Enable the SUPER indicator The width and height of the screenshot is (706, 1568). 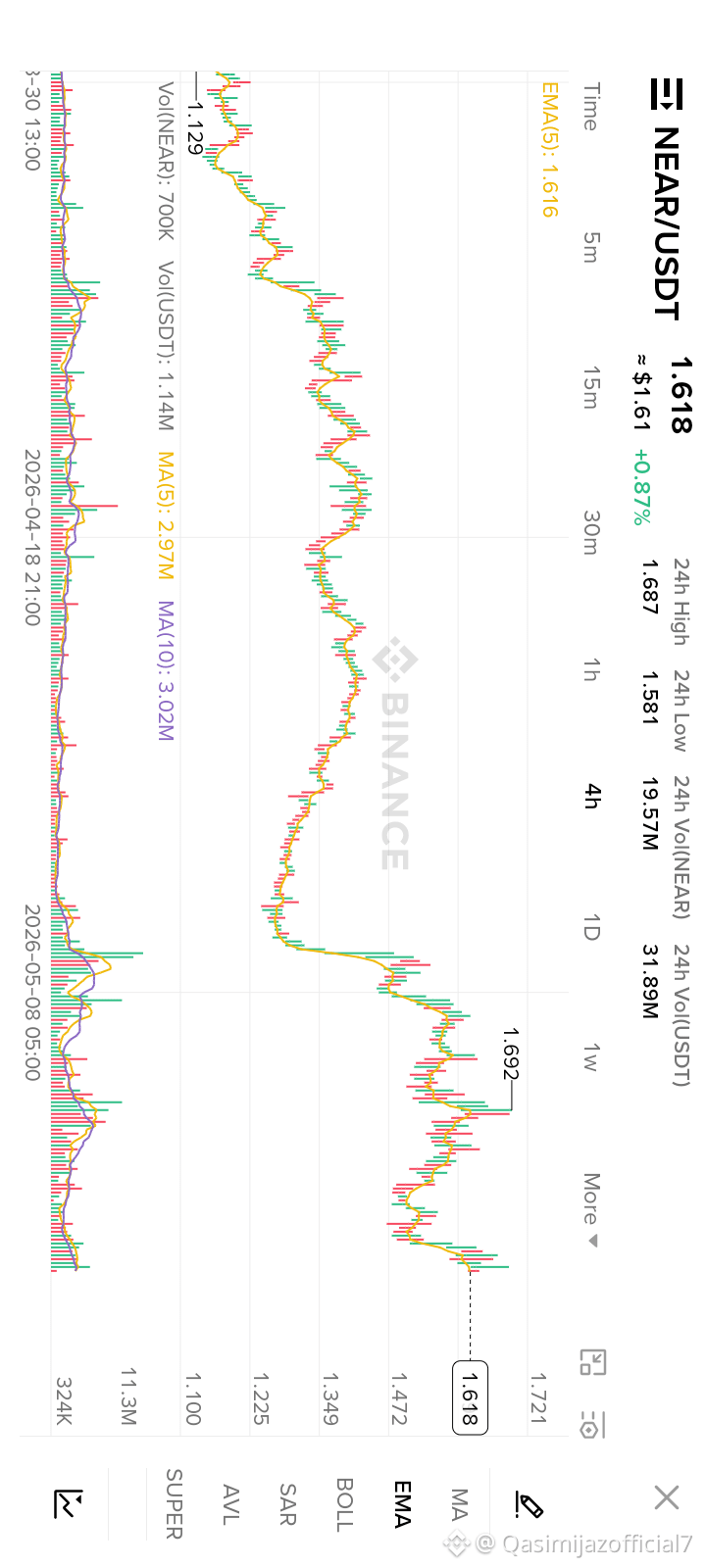pos(174,1504)
